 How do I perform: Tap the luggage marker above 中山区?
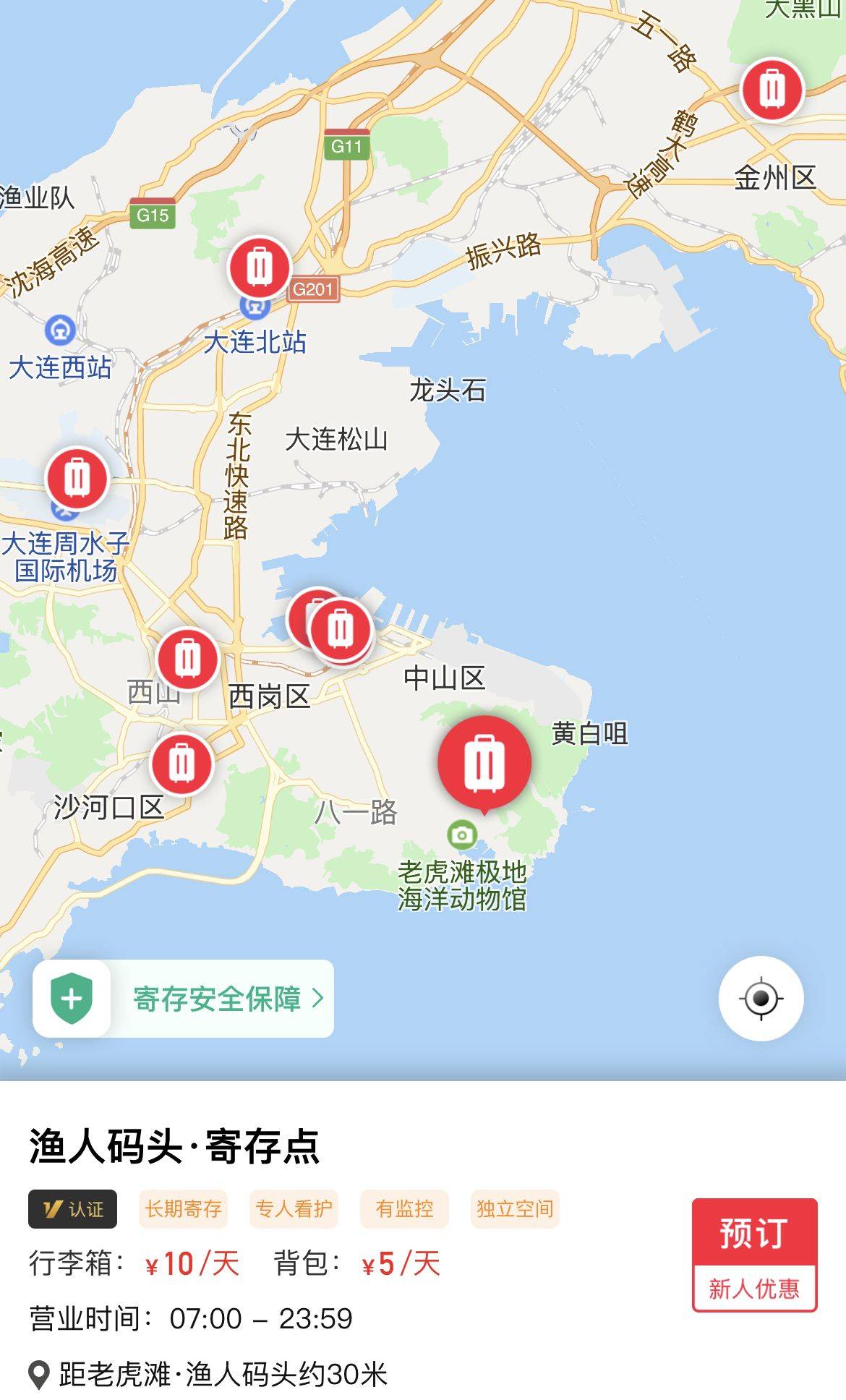tap(341, 629)
